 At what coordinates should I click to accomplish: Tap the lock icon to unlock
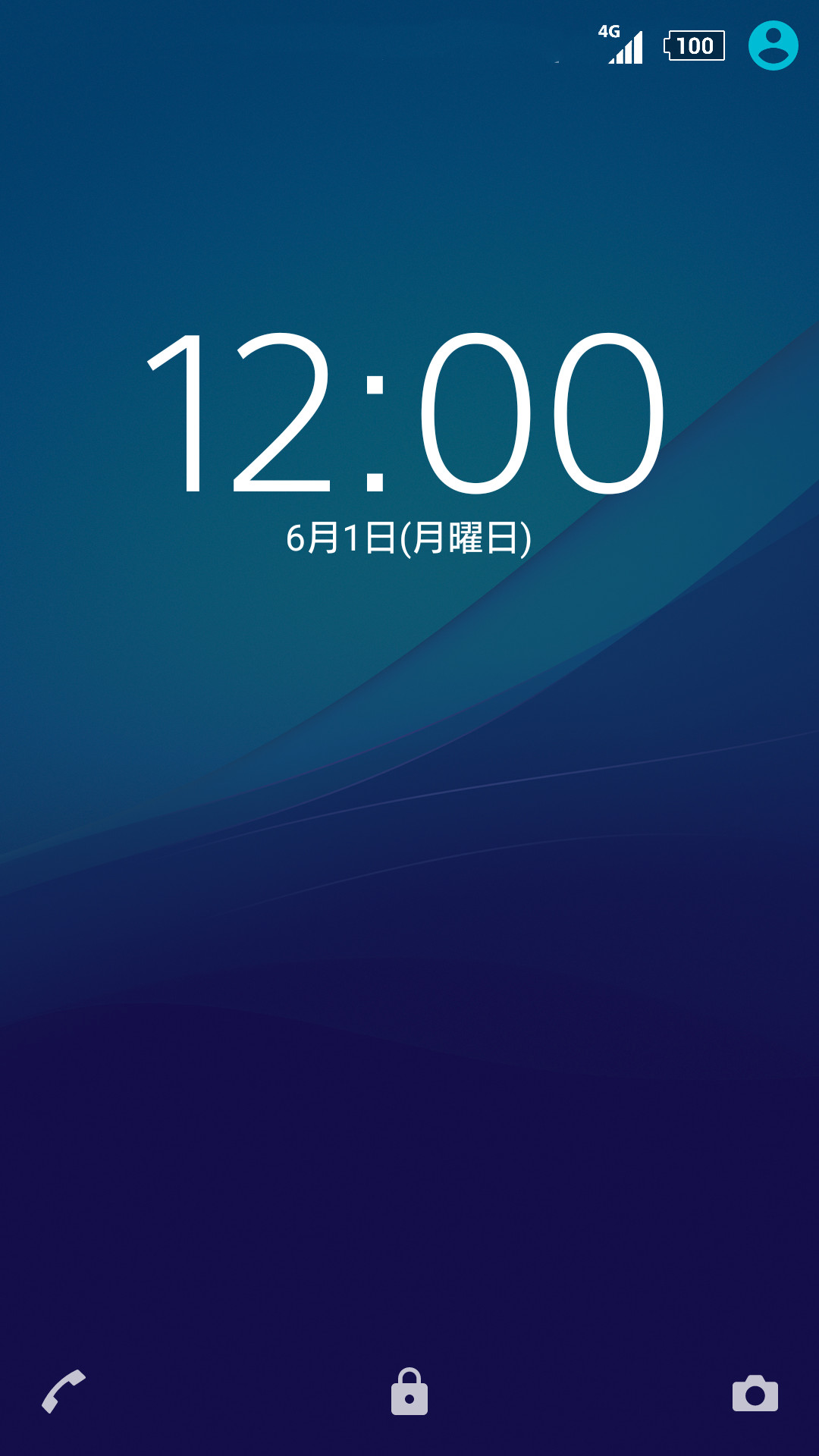coord(409,1392)
